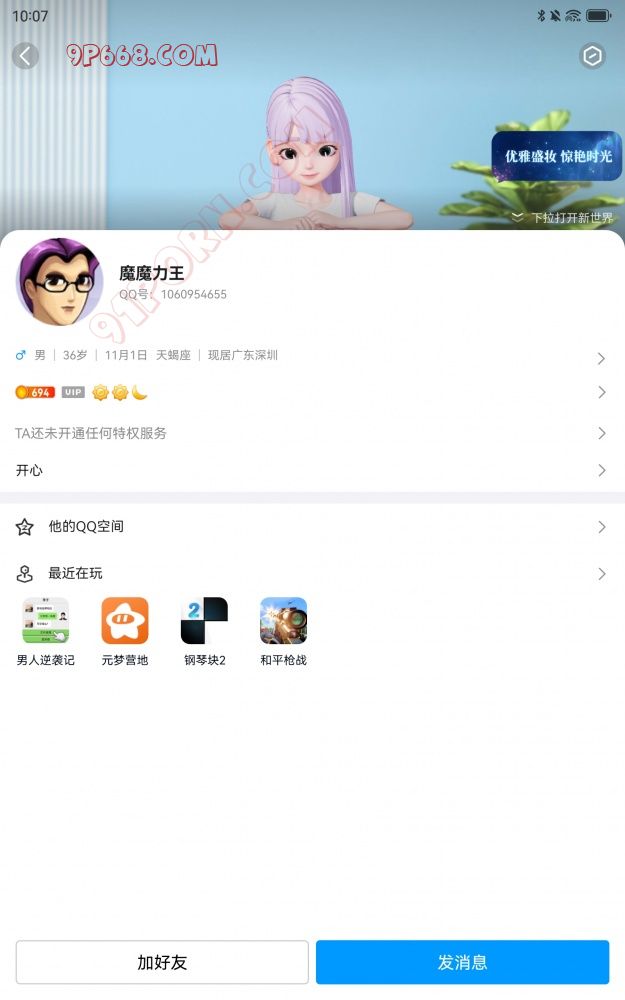
Task: Open the game 和平枪战
Action: [x=283, y=631]
